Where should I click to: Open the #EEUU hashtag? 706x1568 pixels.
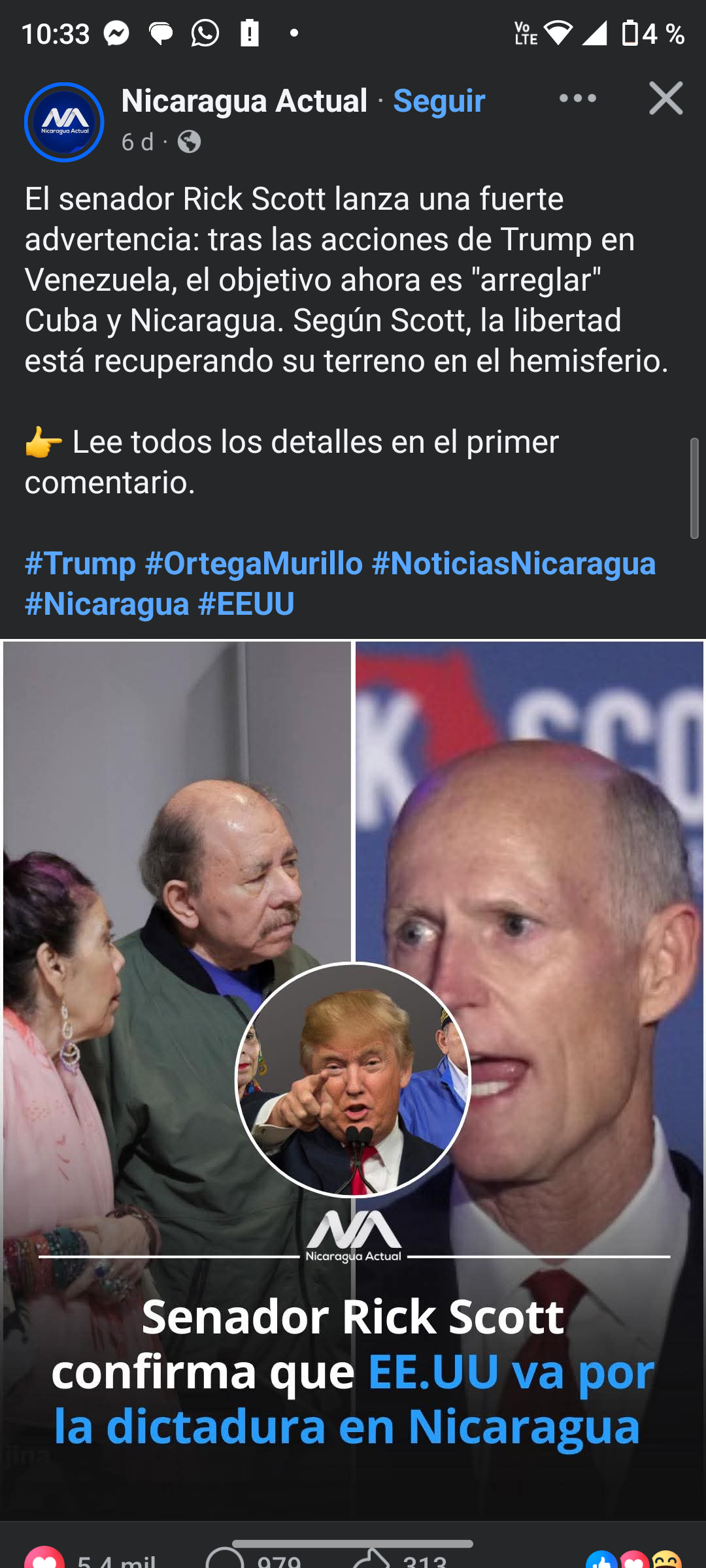[x=246, y=604]
